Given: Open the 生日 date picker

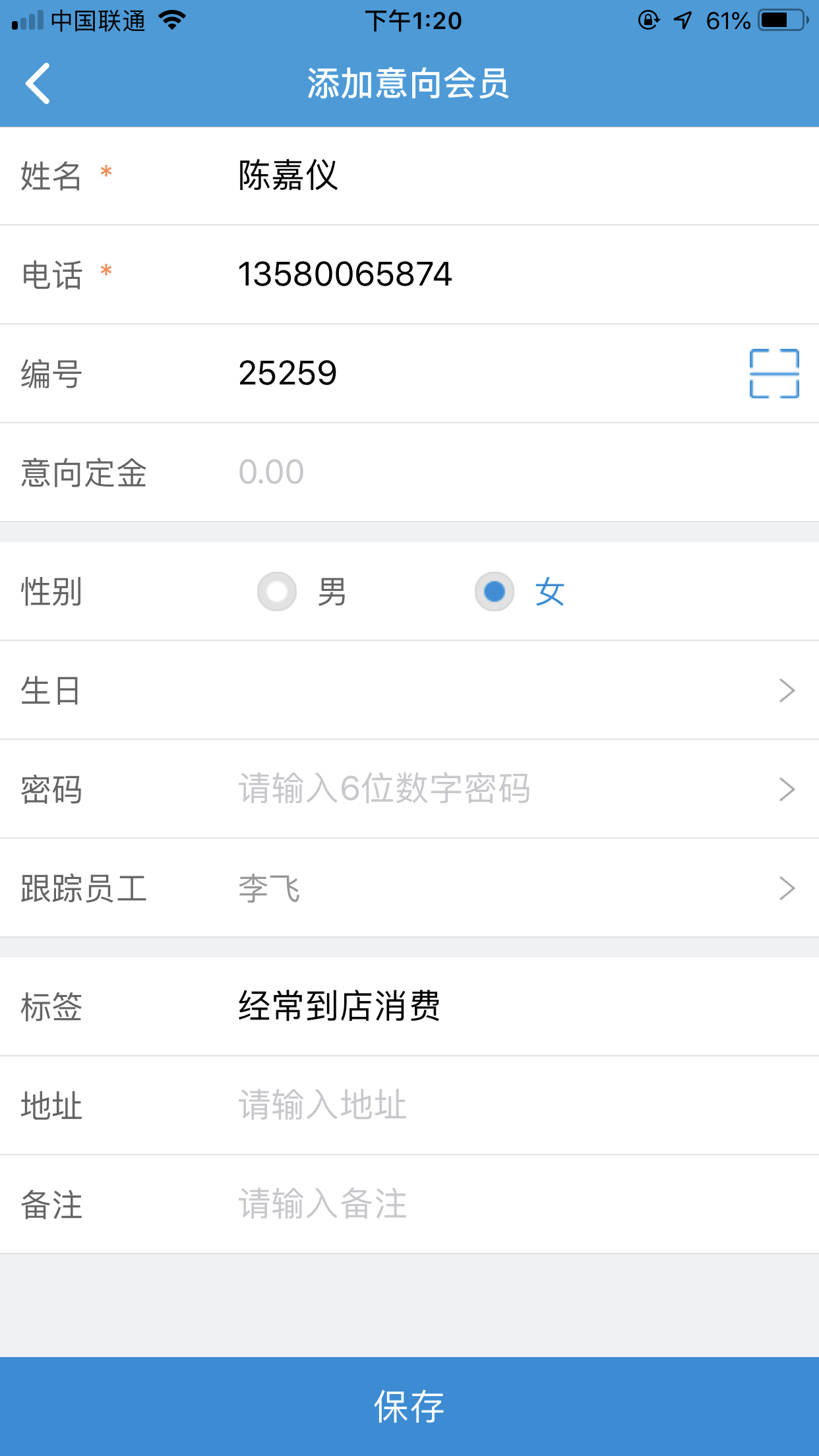Looking at the screenshot, I should (409, 690).
